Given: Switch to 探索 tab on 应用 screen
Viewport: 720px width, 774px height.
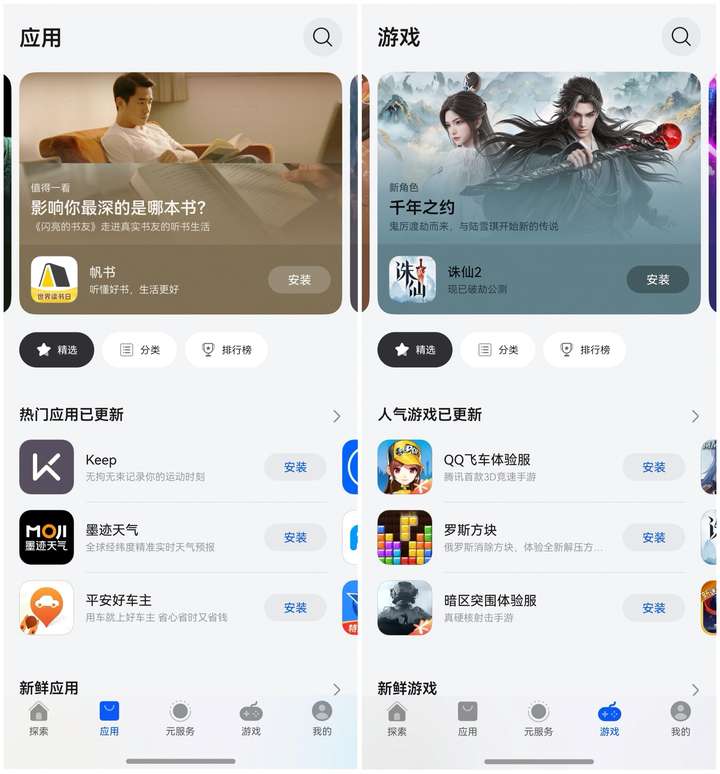Looking at the screenshot, I should click(38, 718).
